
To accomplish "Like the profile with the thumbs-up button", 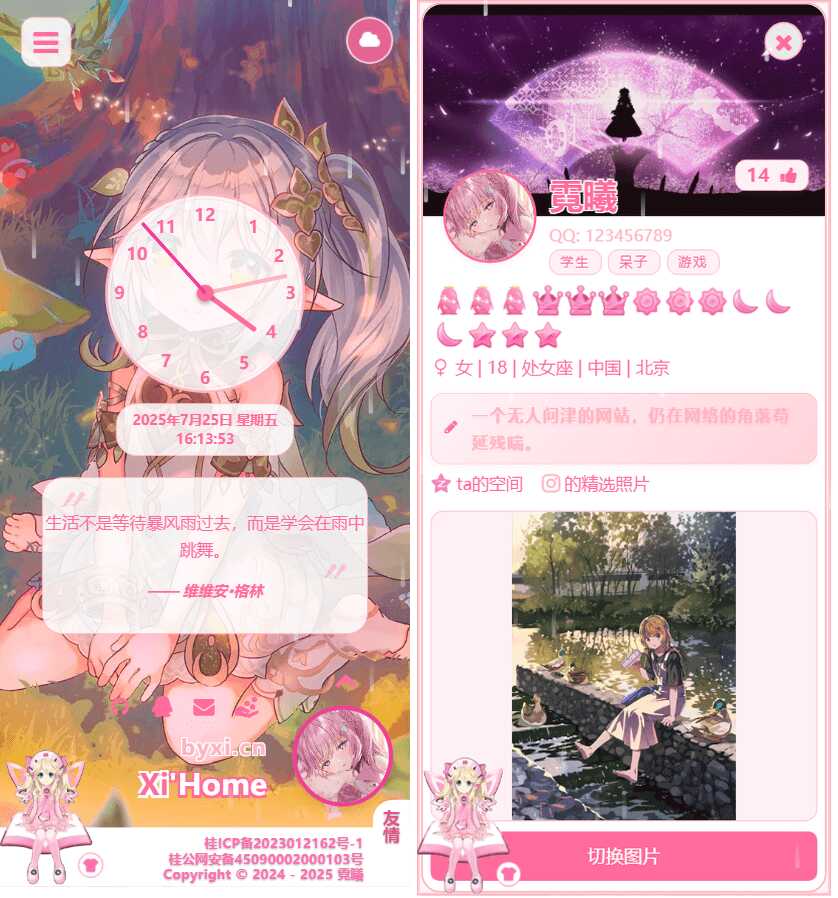I will 771,175.
